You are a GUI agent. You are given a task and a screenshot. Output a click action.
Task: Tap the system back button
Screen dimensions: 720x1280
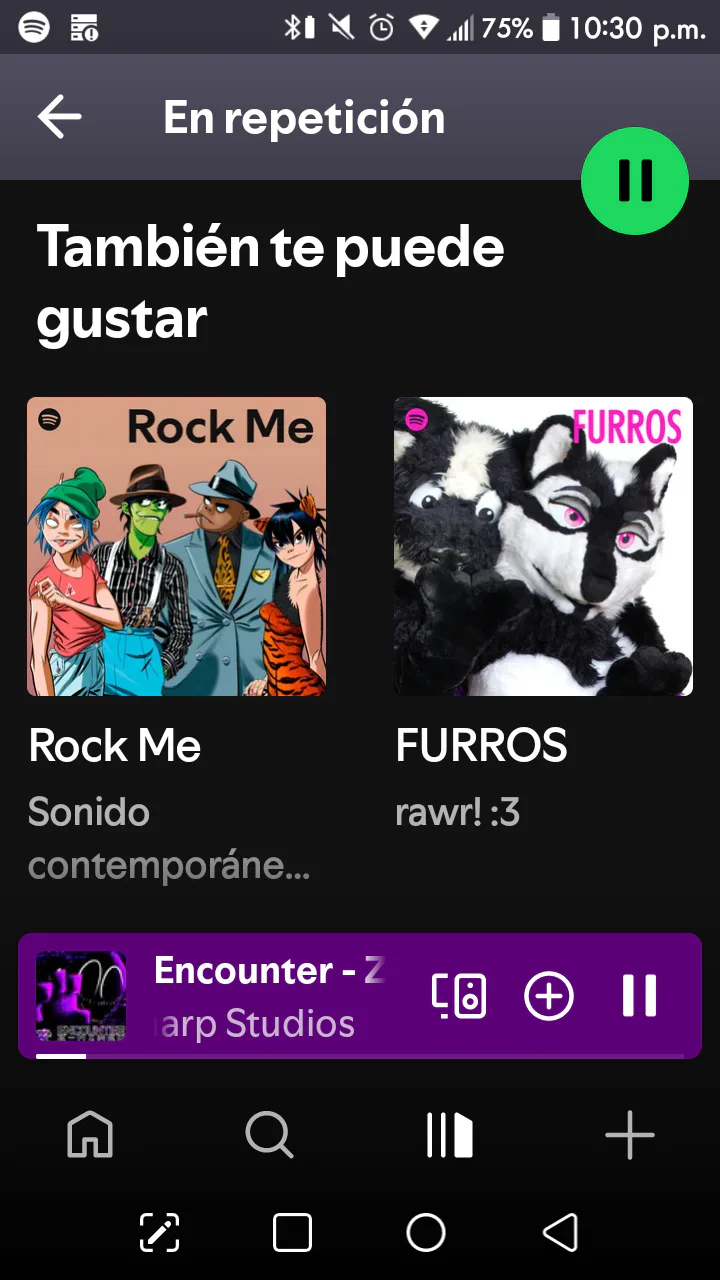pos(560,1232)
